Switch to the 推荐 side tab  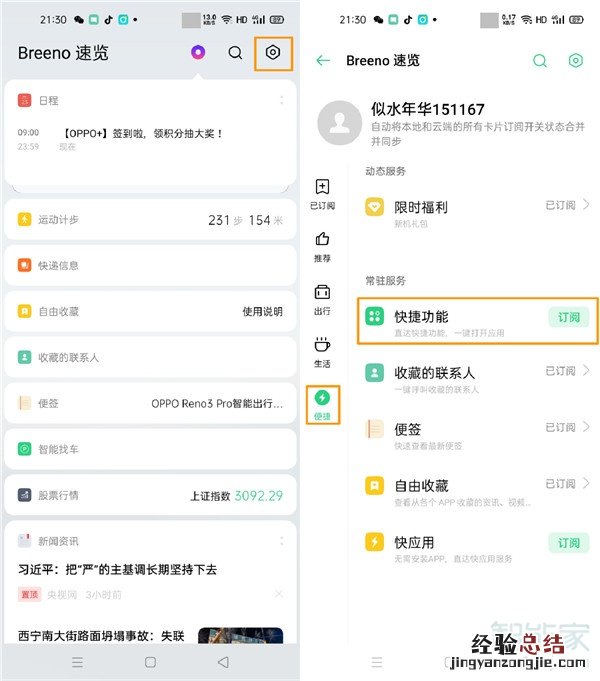[x=322, y=246]
